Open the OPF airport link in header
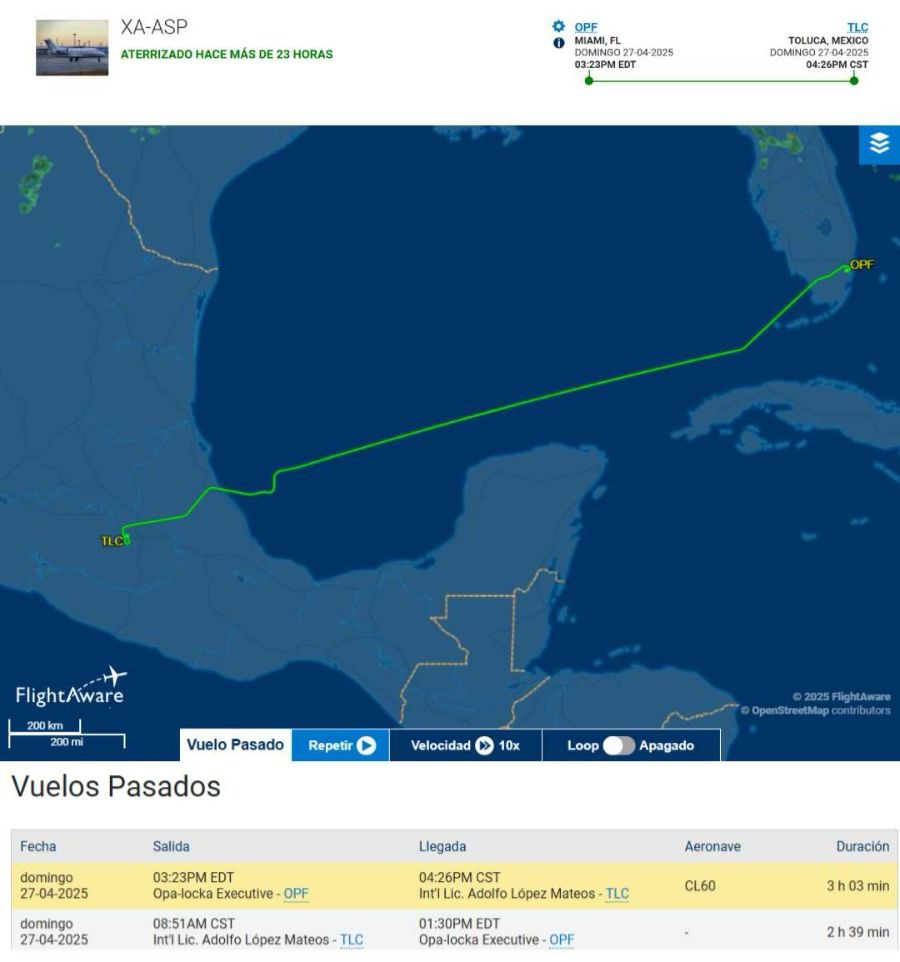This screenshot has height=962, width=900. tap(586, 27)
